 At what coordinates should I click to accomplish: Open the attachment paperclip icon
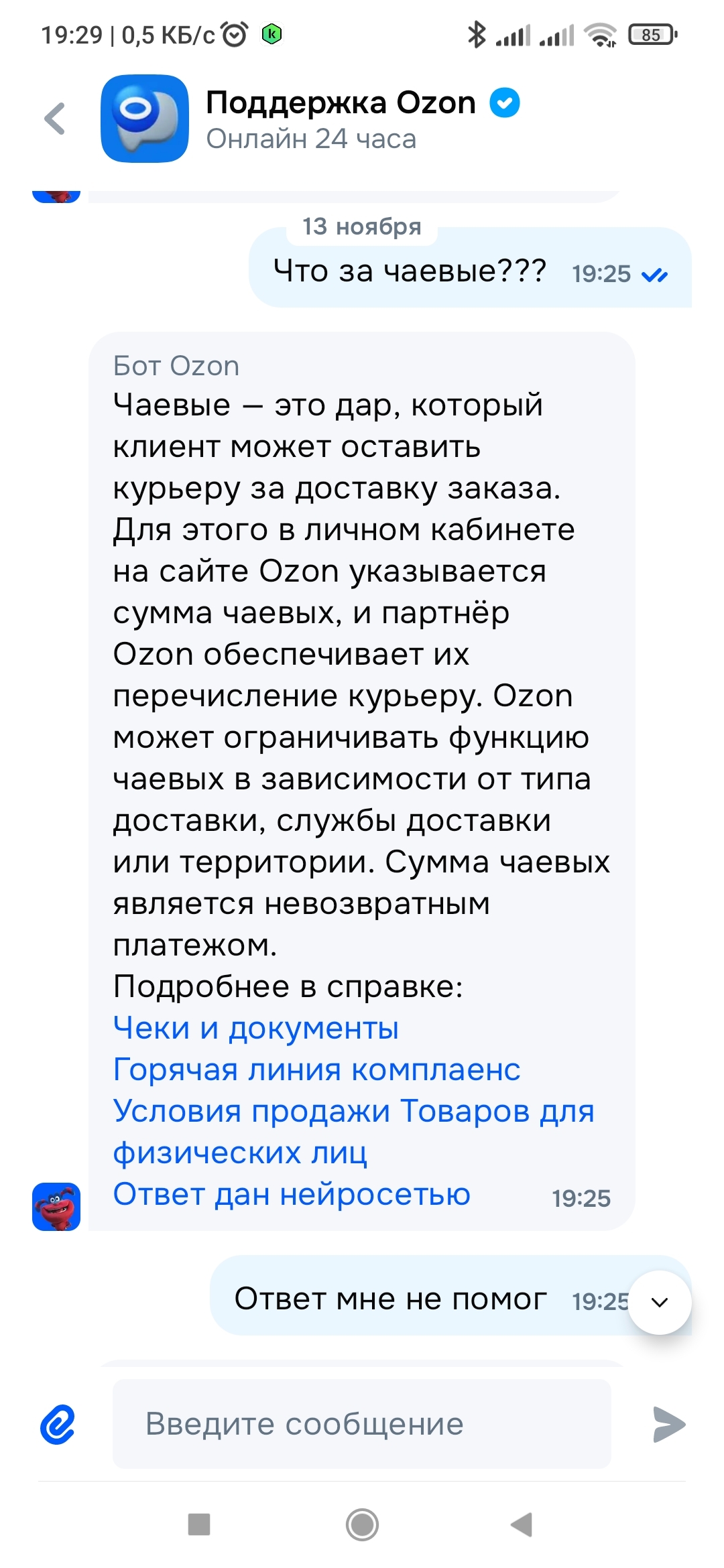pyautogui.click(x=58, y=1424)
